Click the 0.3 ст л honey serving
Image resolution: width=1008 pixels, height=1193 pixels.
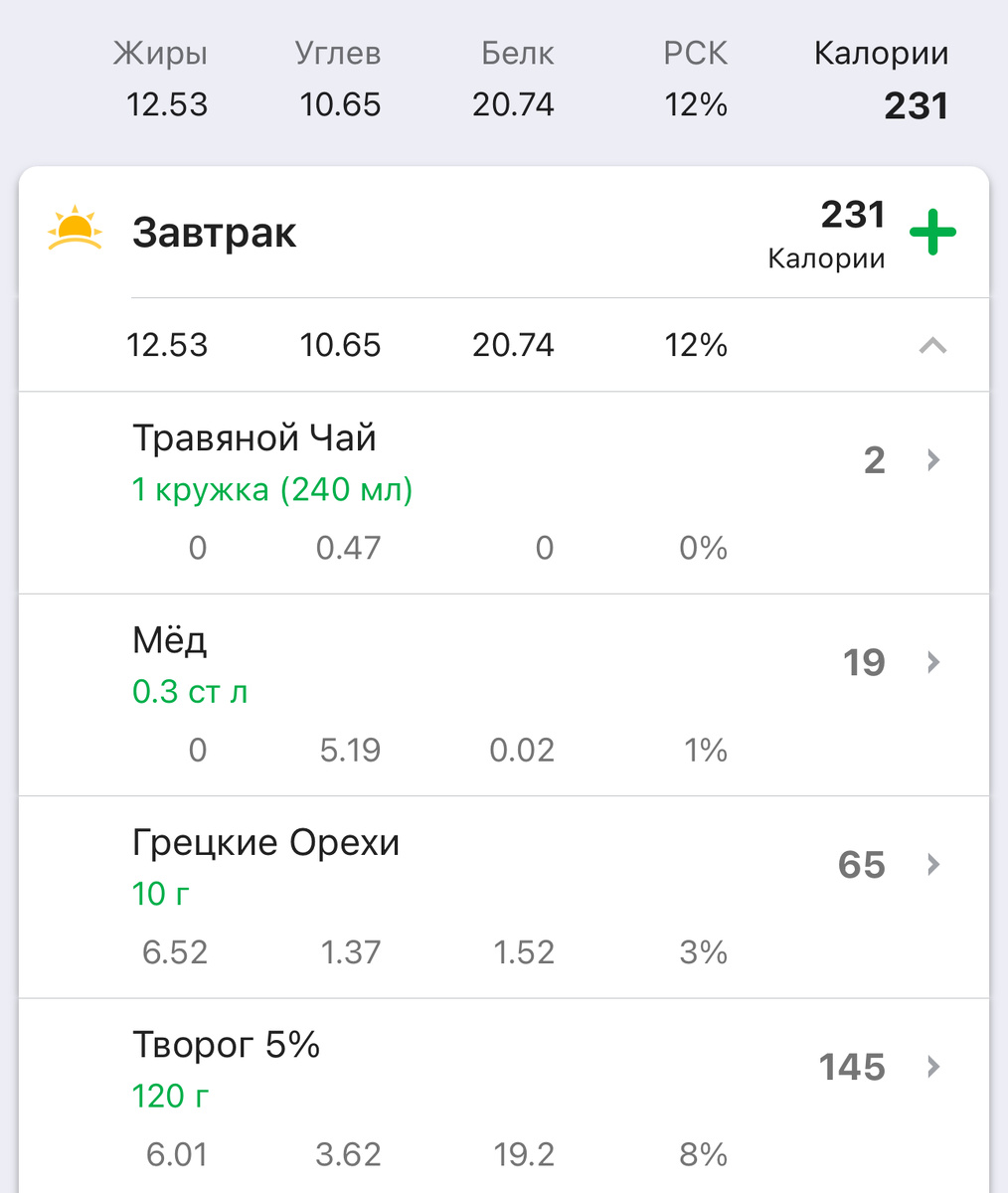(190, 691)
